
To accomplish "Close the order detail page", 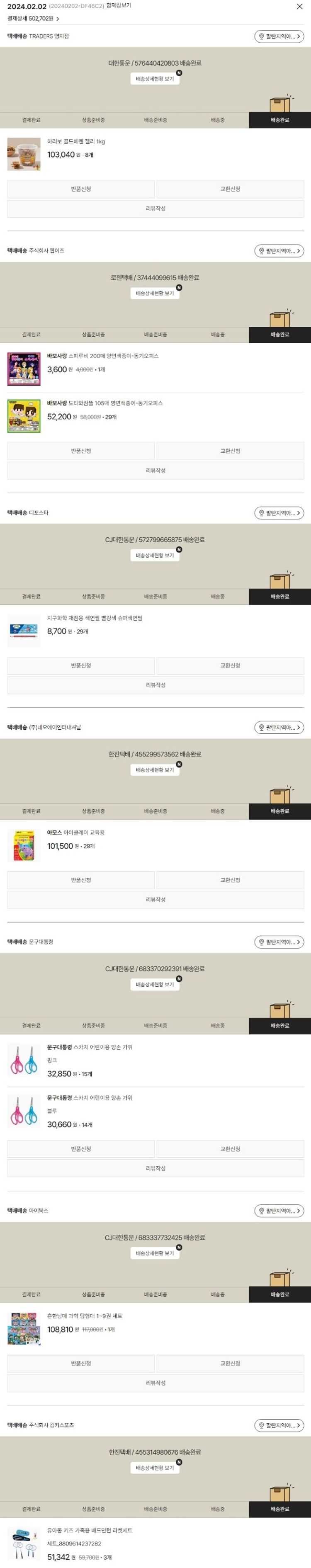I will click(x=299, y=6).
